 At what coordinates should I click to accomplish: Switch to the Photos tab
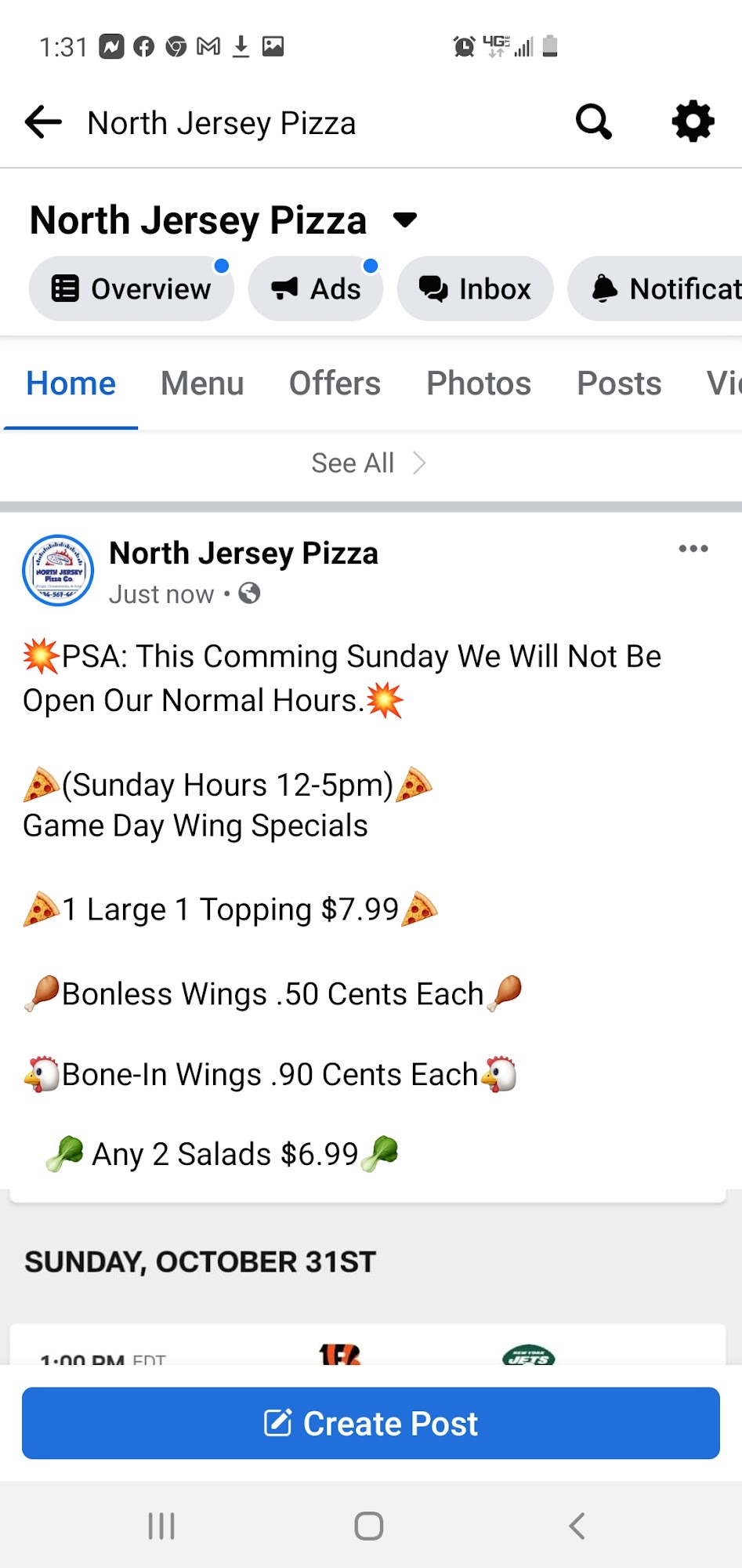pyautogui.click(x=479, y=383)
